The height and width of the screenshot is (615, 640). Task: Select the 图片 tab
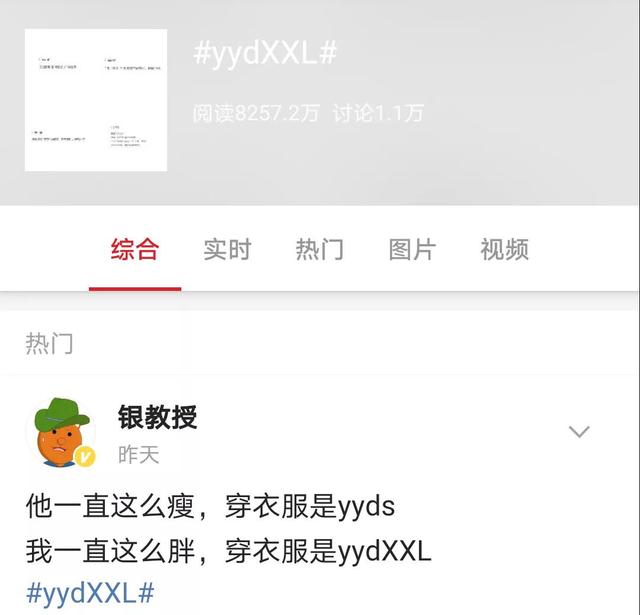412,250
